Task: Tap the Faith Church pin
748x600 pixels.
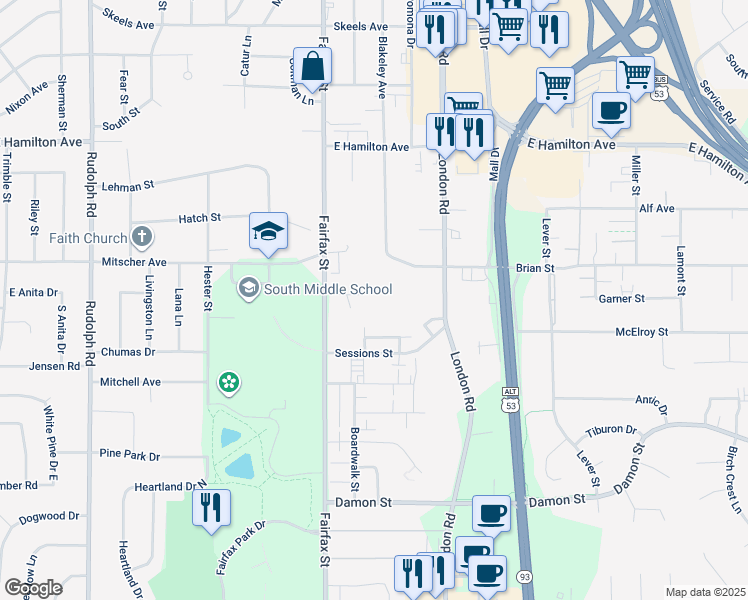Action: [x=142, y=237]
